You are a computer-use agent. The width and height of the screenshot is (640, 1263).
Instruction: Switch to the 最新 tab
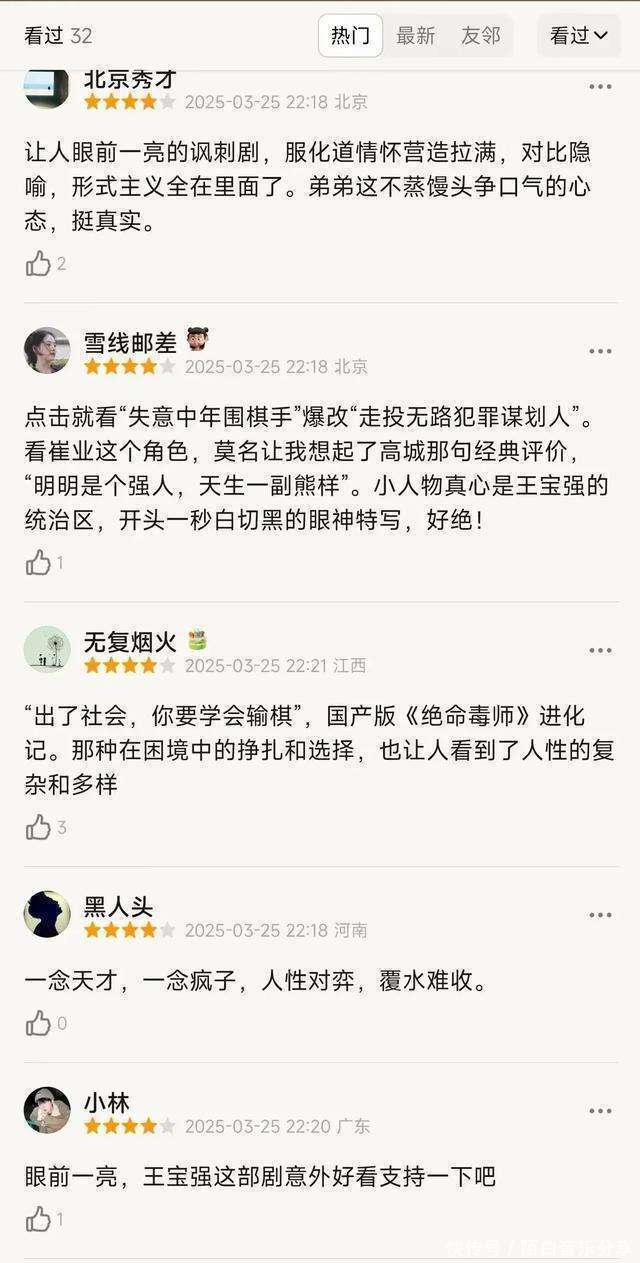point(415,36)
